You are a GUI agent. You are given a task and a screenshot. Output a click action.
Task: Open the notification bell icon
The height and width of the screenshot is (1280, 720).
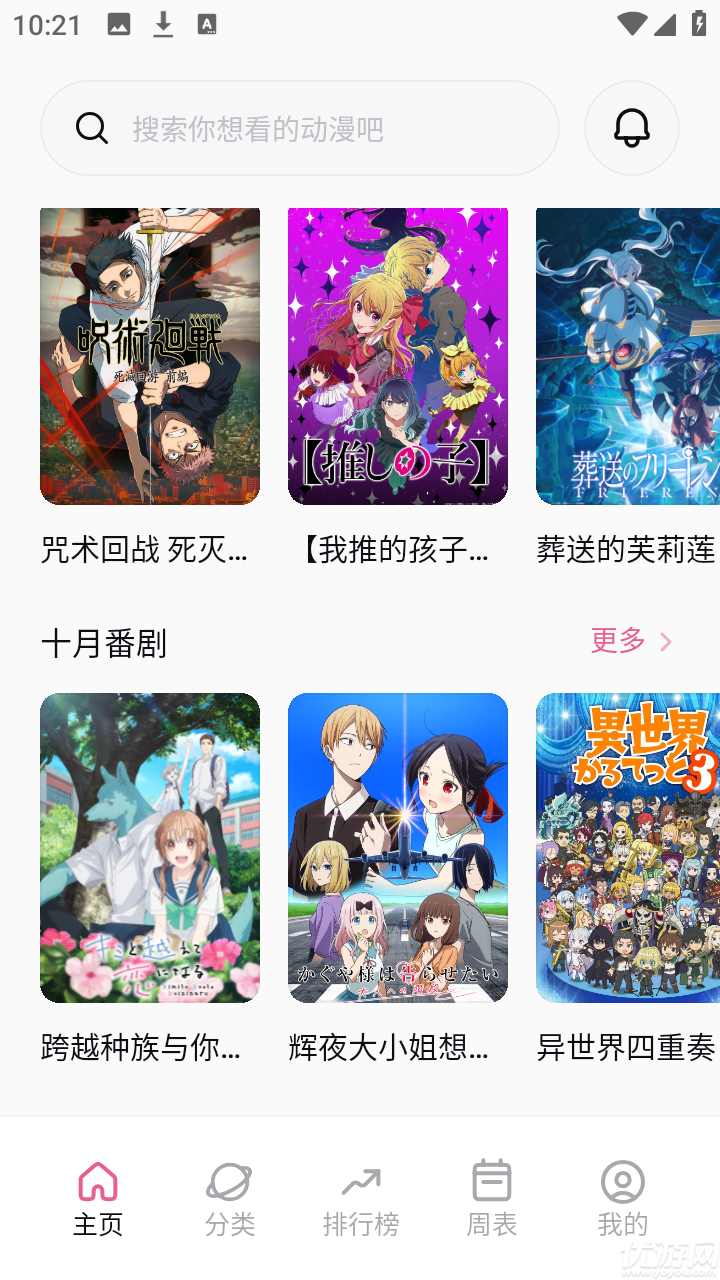(632, 128)
